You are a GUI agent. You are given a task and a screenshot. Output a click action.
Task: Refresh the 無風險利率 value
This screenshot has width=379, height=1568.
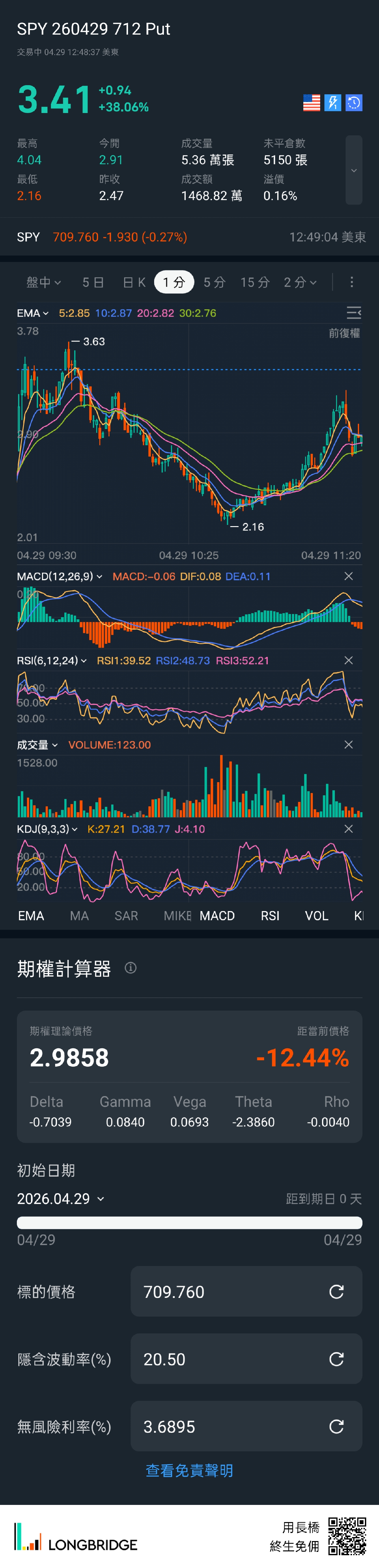[x=336, y=1426]
